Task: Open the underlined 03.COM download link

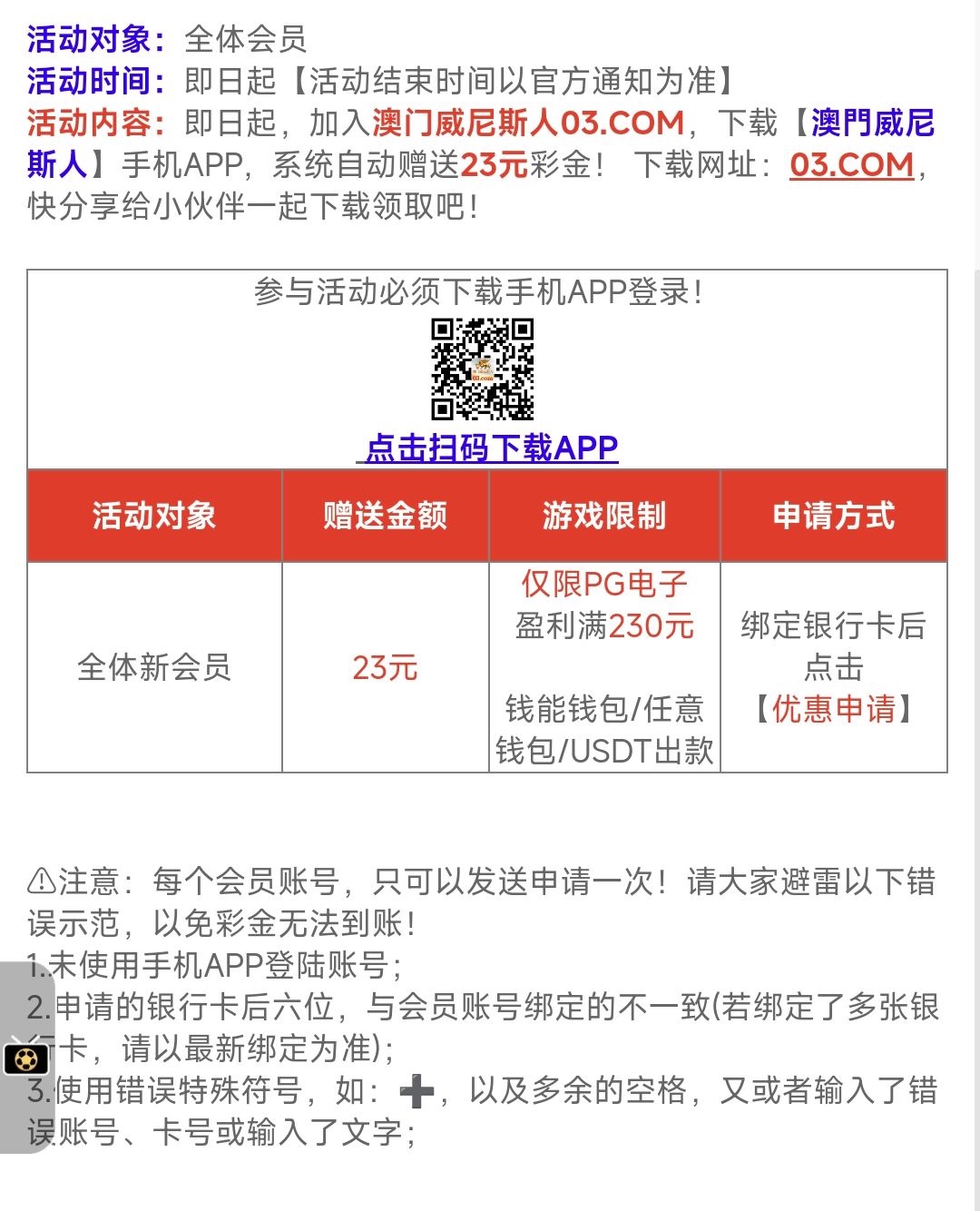Action: [x=851, y=165]
